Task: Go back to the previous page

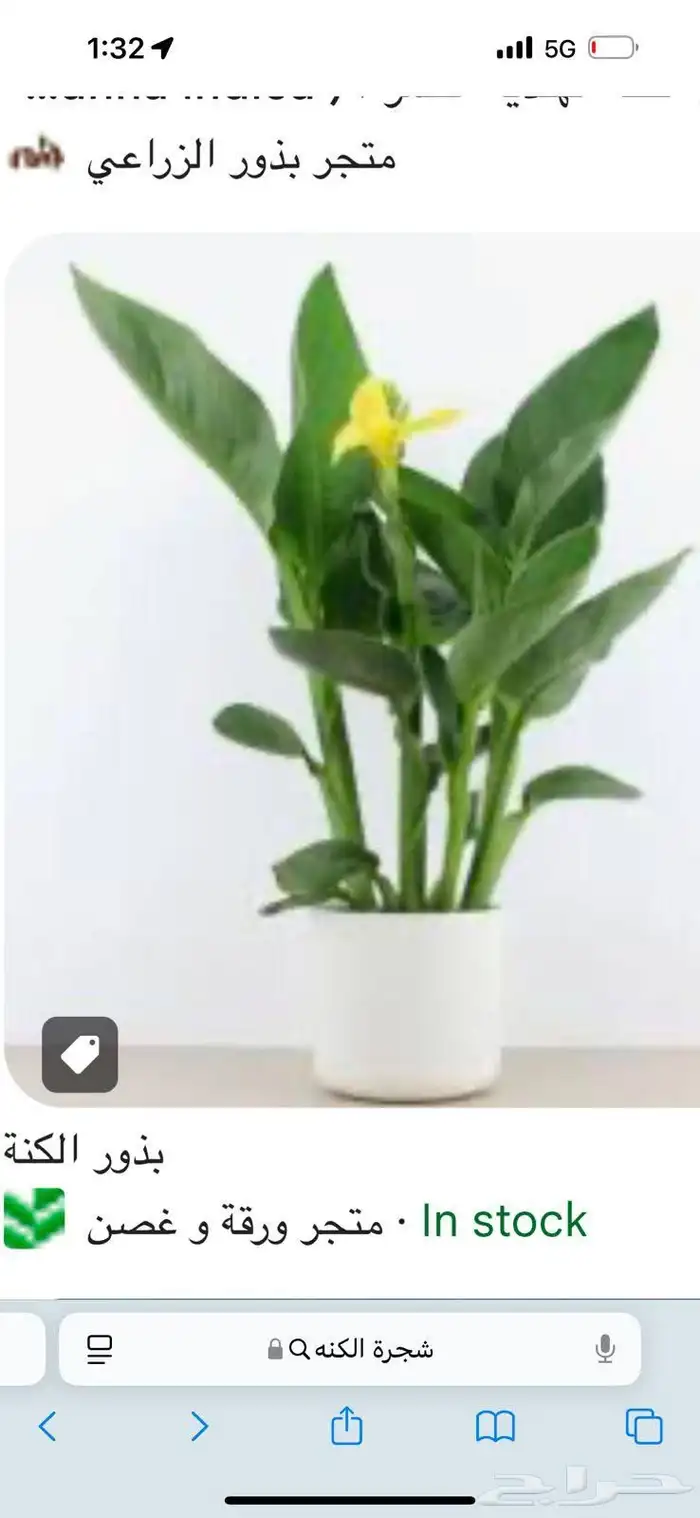Action: tap(46, 1426)
